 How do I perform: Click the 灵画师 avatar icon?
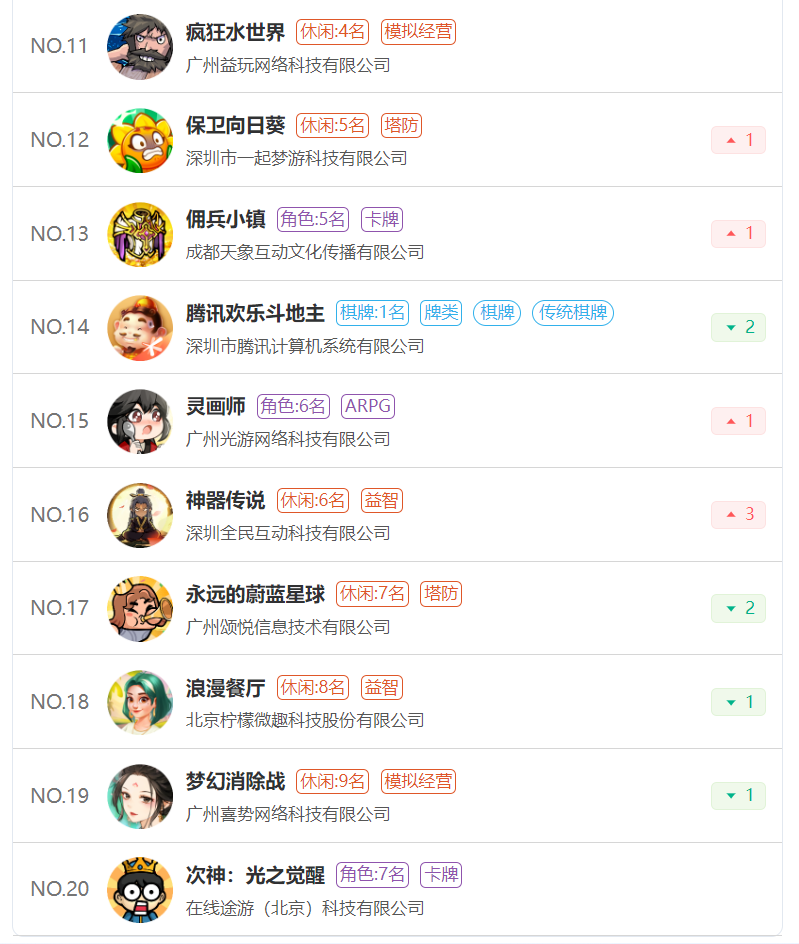click(140, 420)
